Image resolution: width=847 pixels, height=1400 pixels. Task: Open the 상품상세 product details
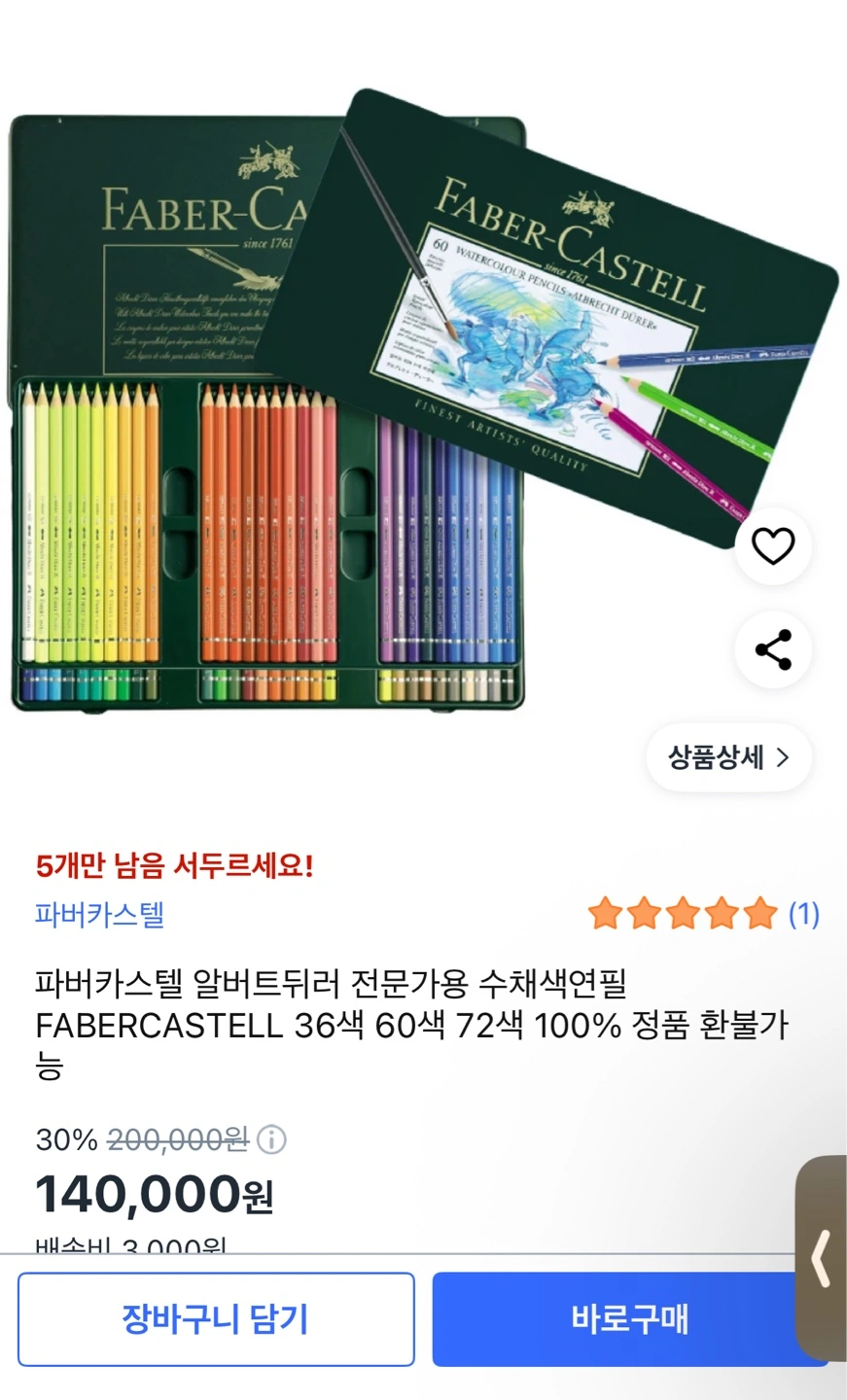(x=728, y=757)
